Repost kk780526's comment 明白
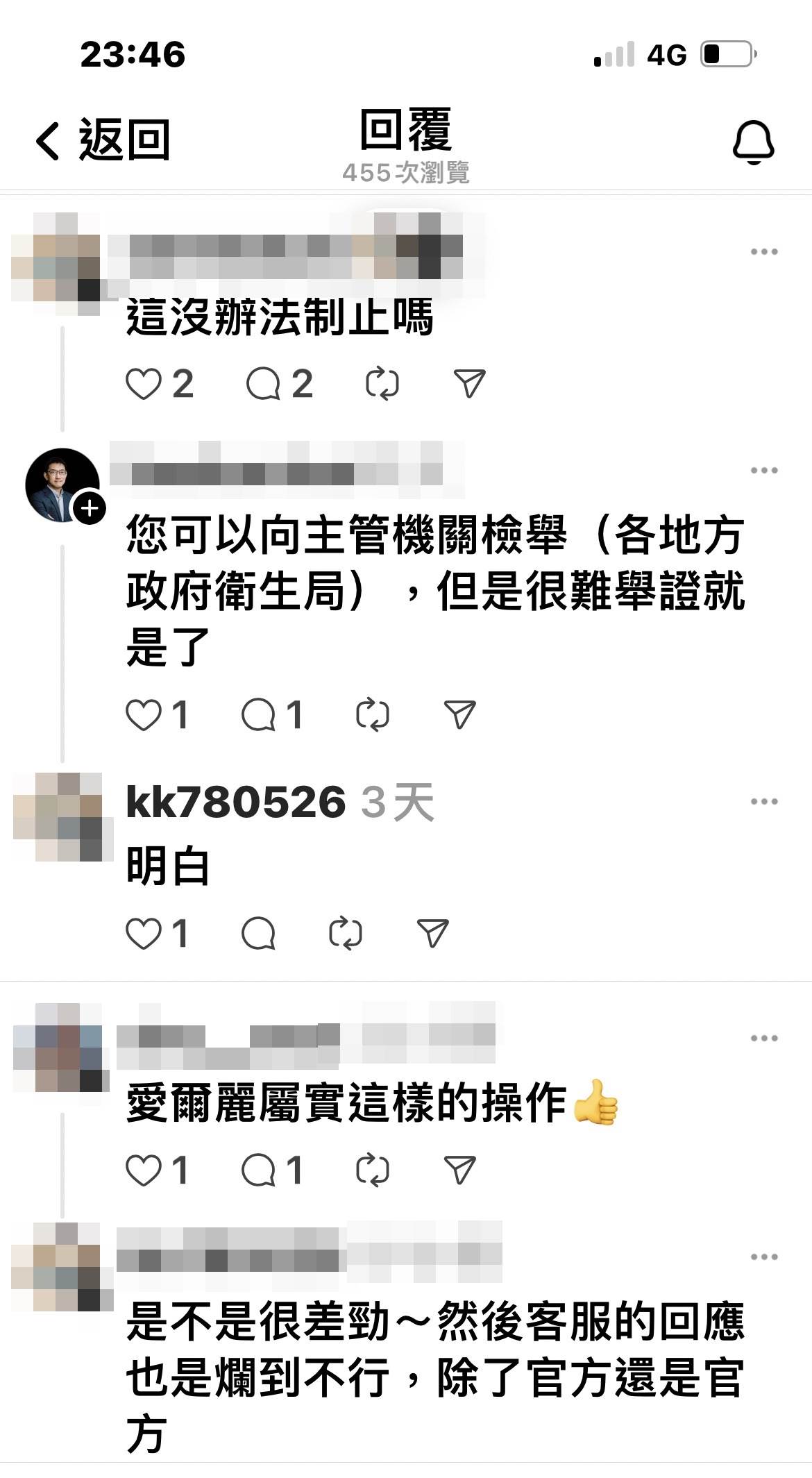Image resolution: width=812 pixels, height=1478 pixels. (x=346, y=934)
